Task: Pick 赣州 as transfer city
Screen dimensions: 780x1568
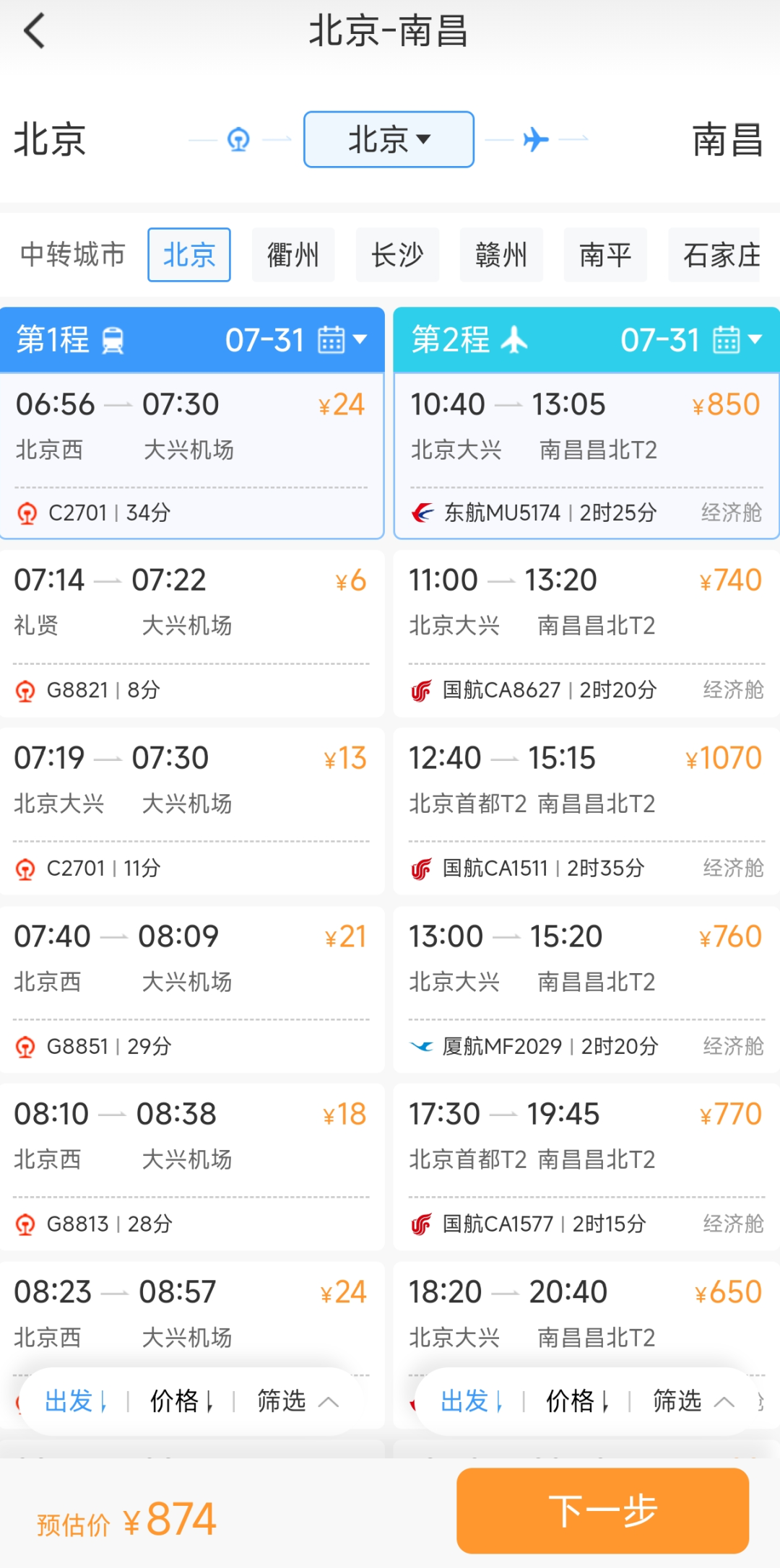Action: [x=501, y=255]
